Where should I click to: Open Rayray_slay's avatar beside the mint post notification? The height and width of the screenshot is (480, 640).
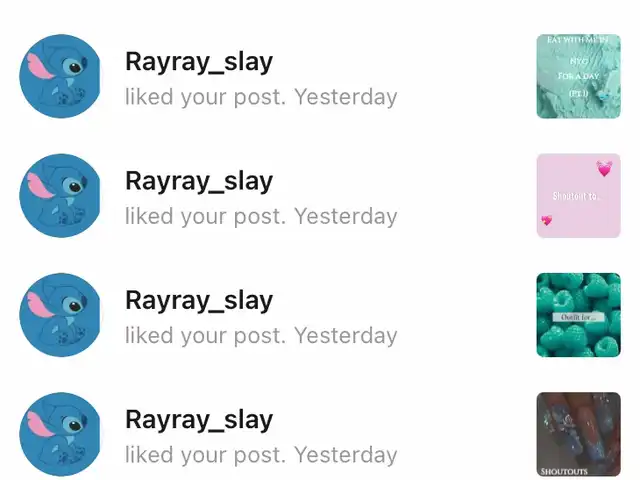pyautogui.click(x=60, y=77)
